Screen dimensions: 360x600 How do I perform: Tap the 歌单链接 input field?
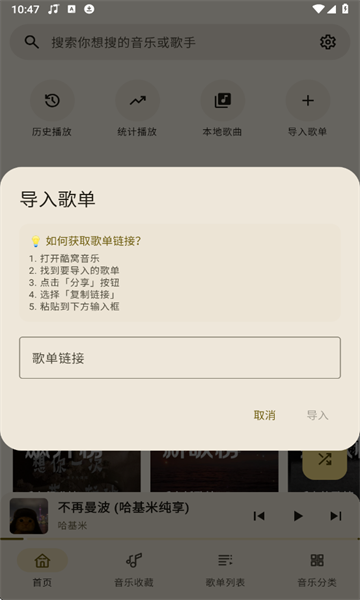(x=180, y=358)
